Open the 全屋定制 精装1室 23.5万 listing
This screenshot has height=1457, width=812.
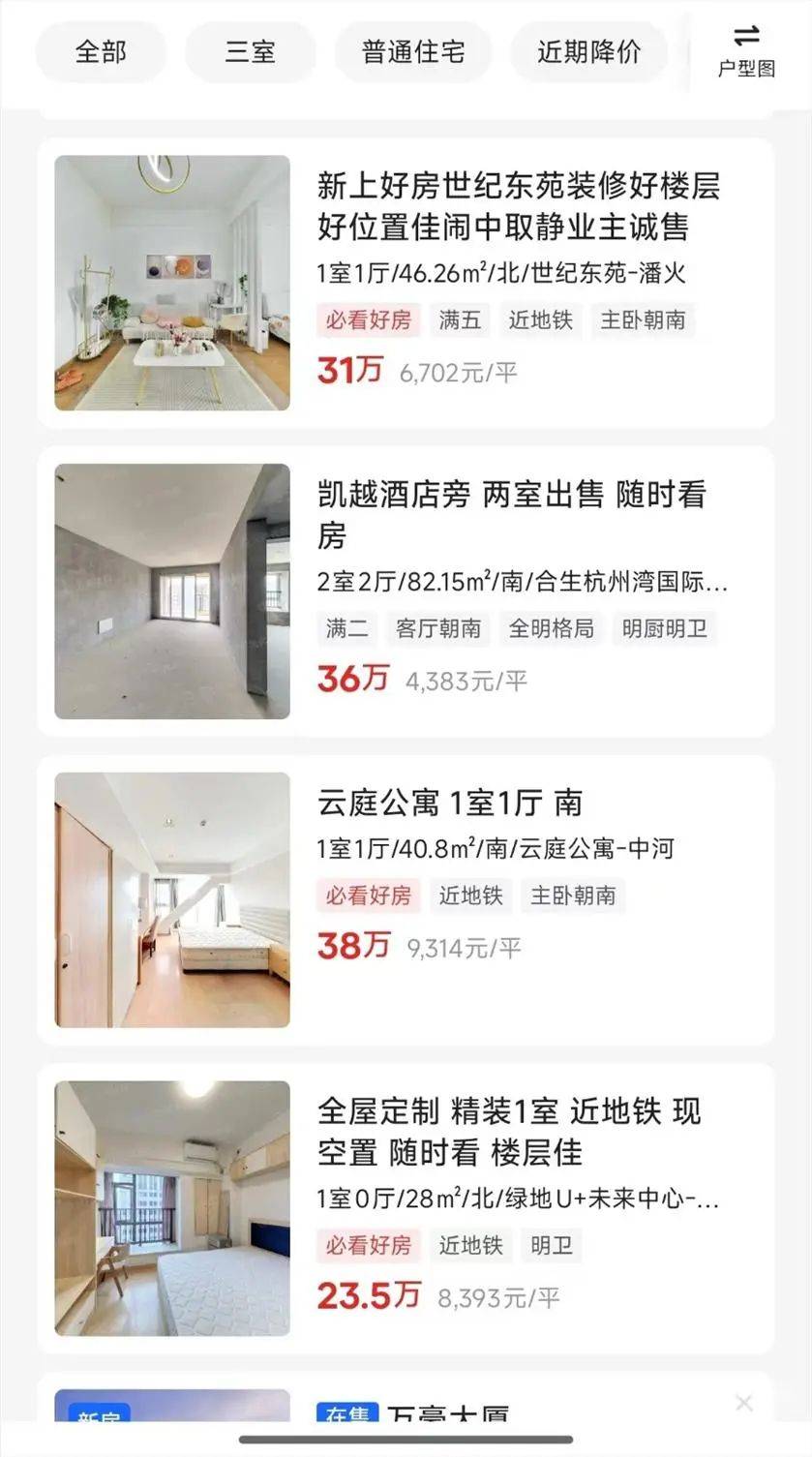(508, 1131)
